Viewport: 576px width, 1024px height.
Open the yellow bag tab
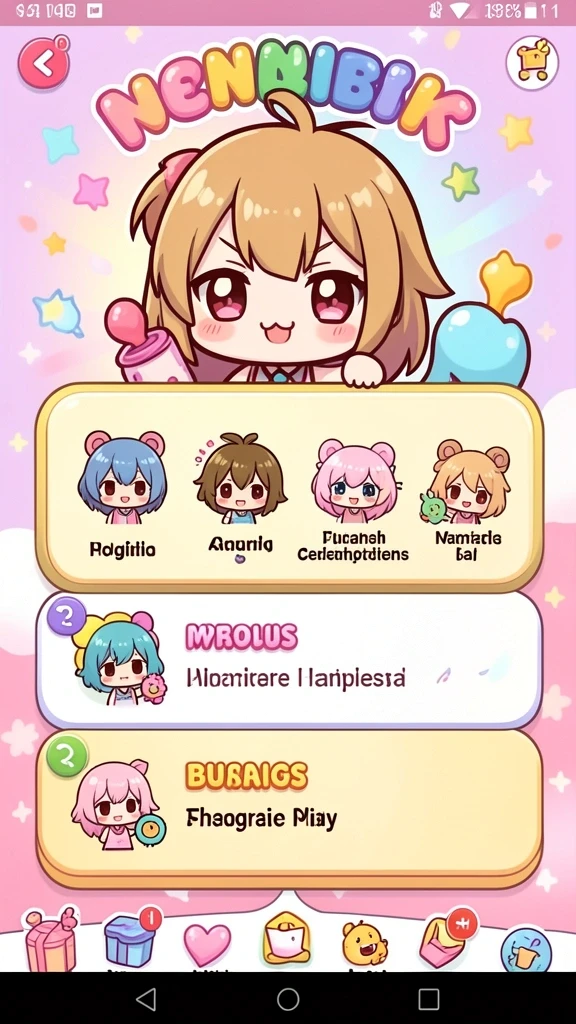(286, 940)
